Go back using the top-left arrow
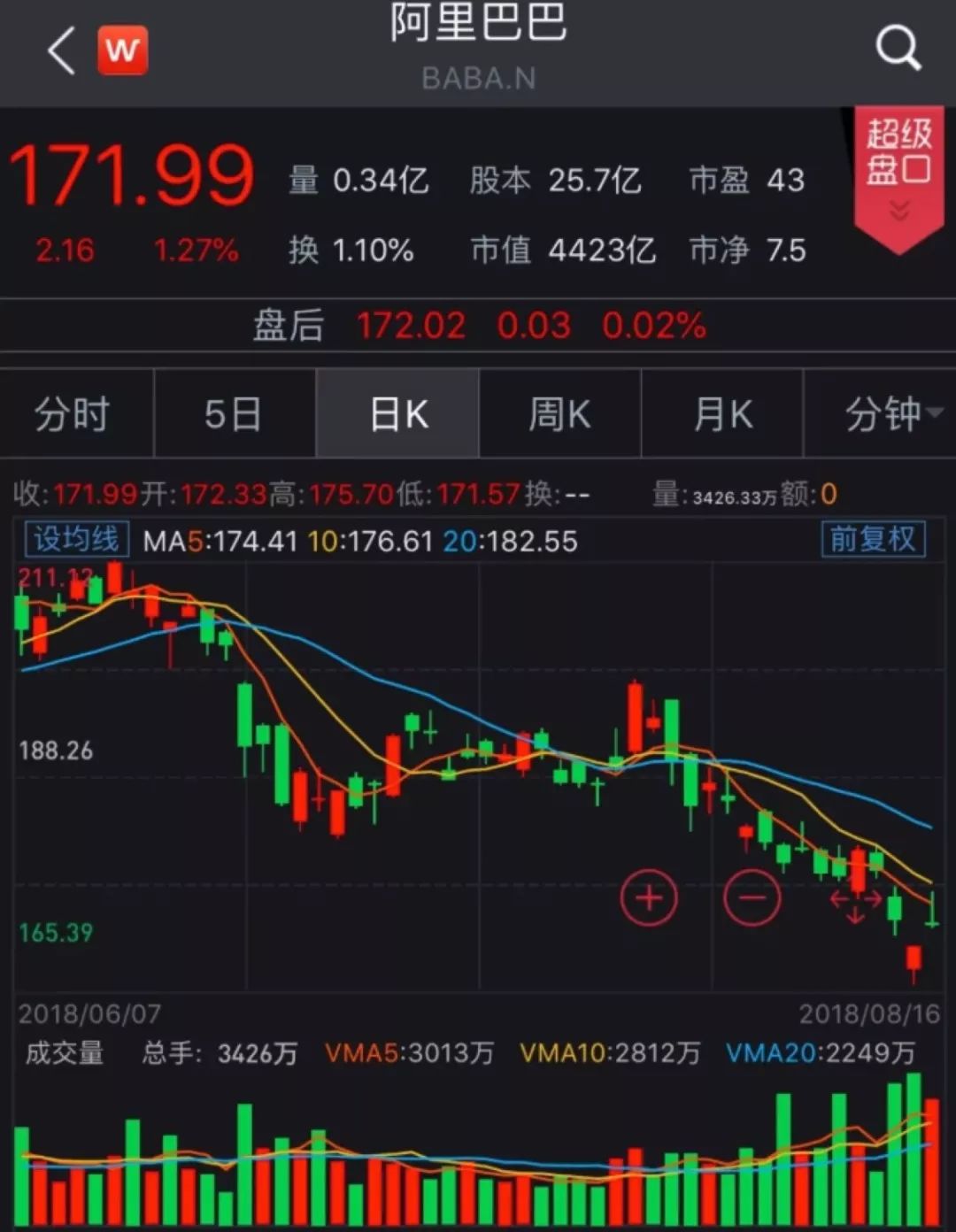The width and height of the screenshot is (956, 1232). pyautogui.click(x=62, y=50)
